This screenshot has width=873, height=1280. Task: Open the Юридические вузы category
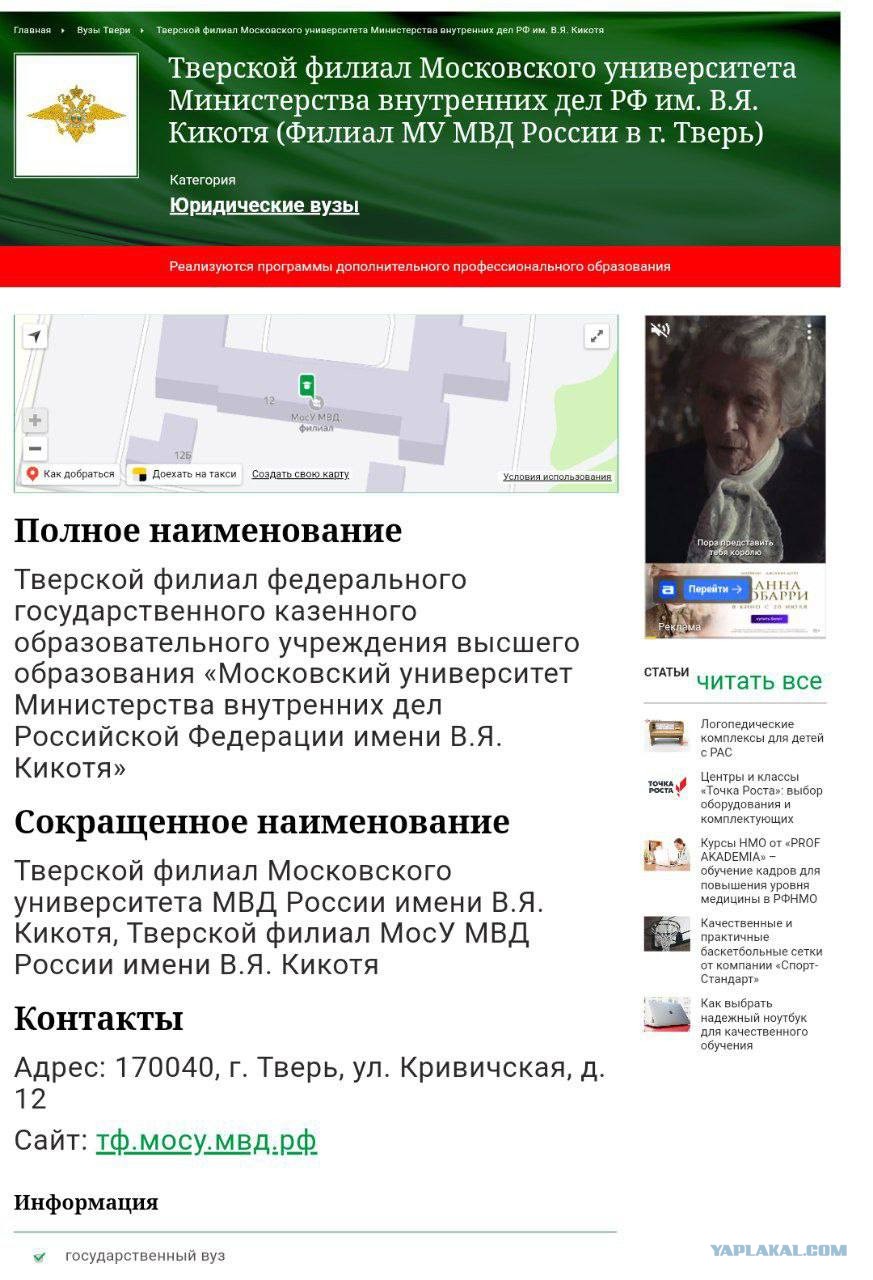[264, 205]
